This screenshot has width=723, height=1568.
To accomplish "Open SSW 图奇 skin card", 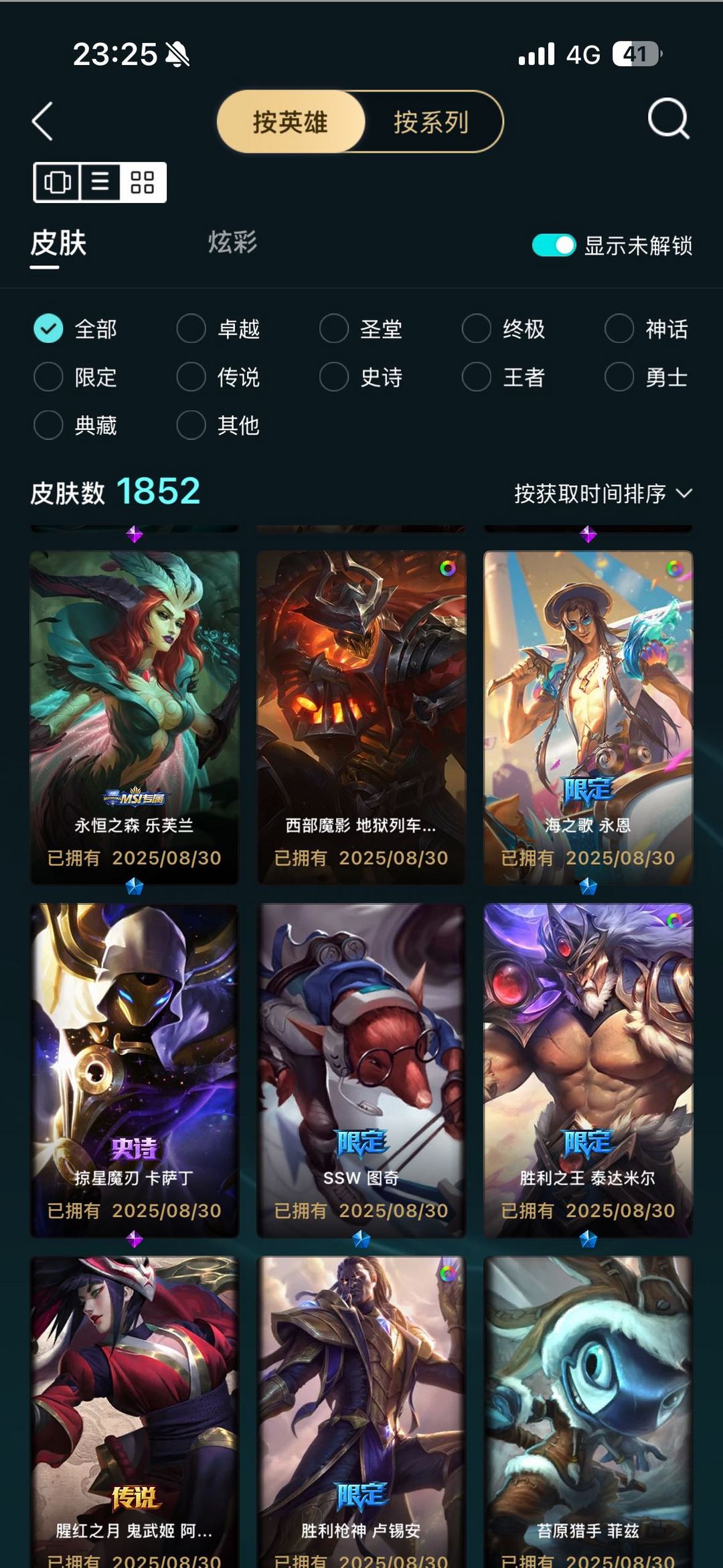I will [x=361, y=1070].
